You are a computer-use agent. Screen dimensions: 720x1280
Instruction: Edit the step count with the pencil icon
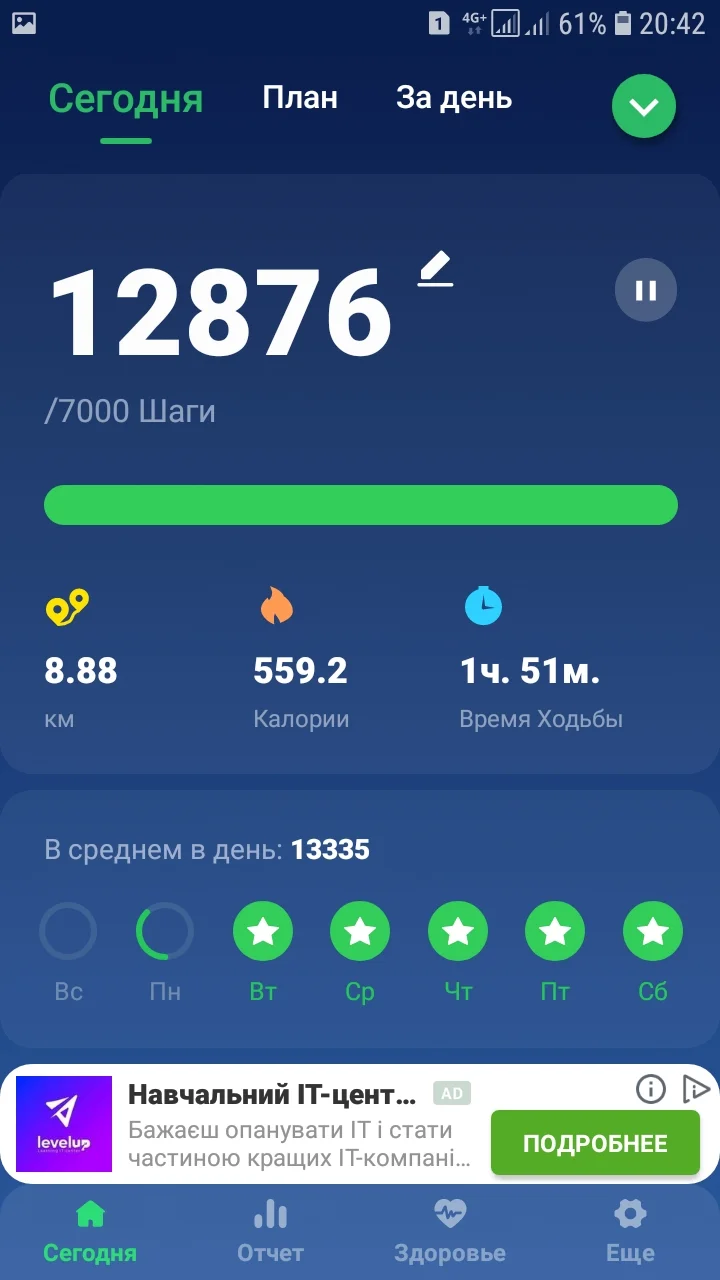tap(435, 269)
